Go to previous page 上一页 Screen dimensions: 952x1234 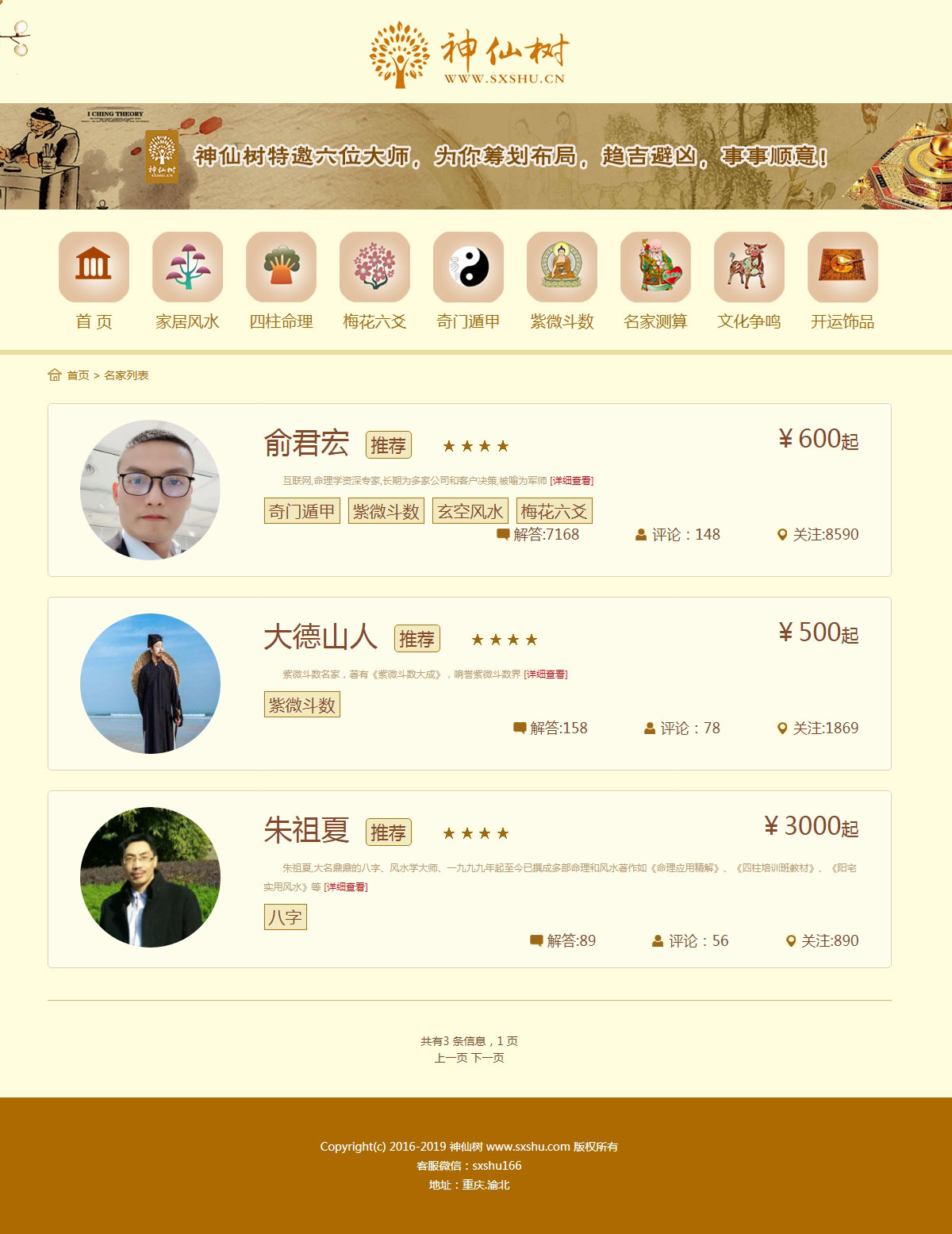pos(451,1058)
